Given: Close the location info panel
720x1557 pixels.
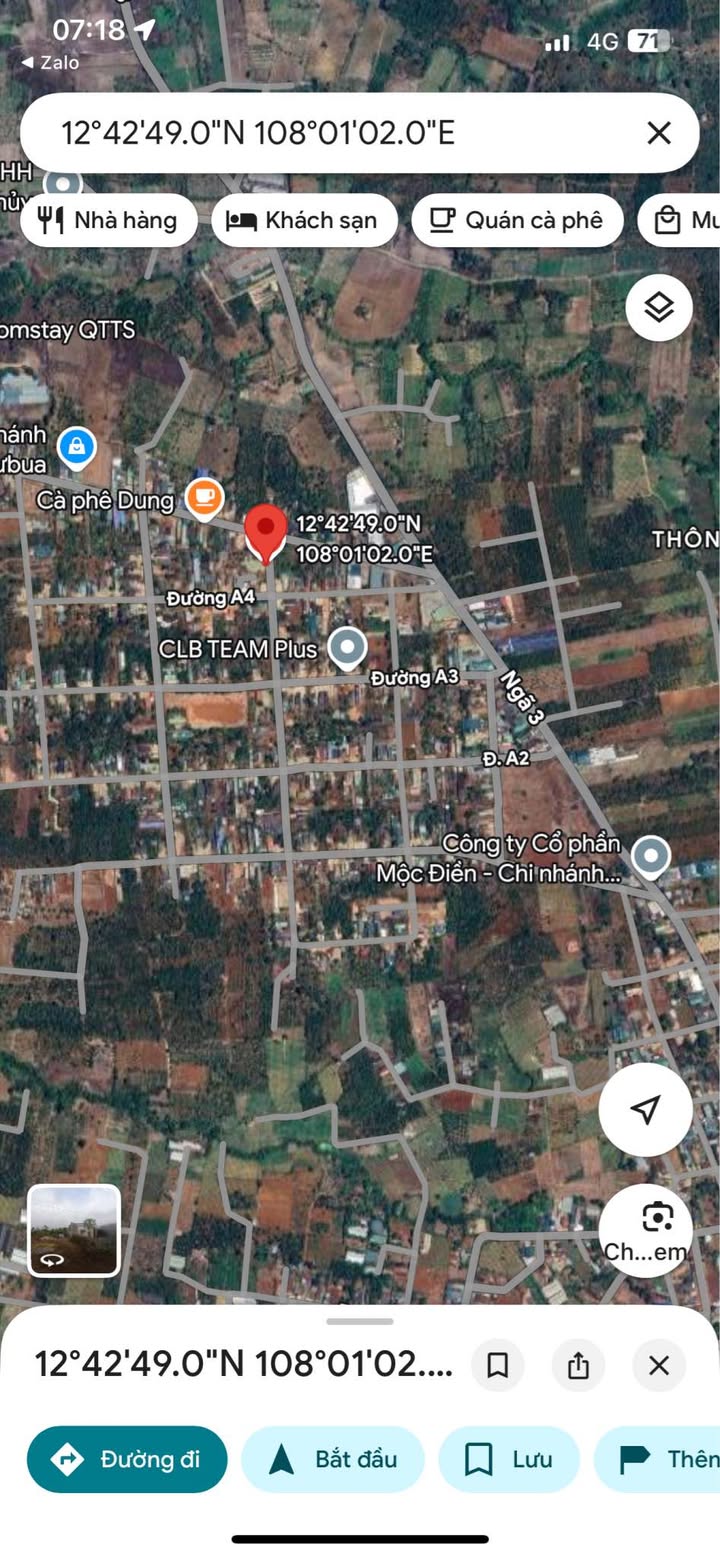Looking at the screenshot, I should [658, 1365].
